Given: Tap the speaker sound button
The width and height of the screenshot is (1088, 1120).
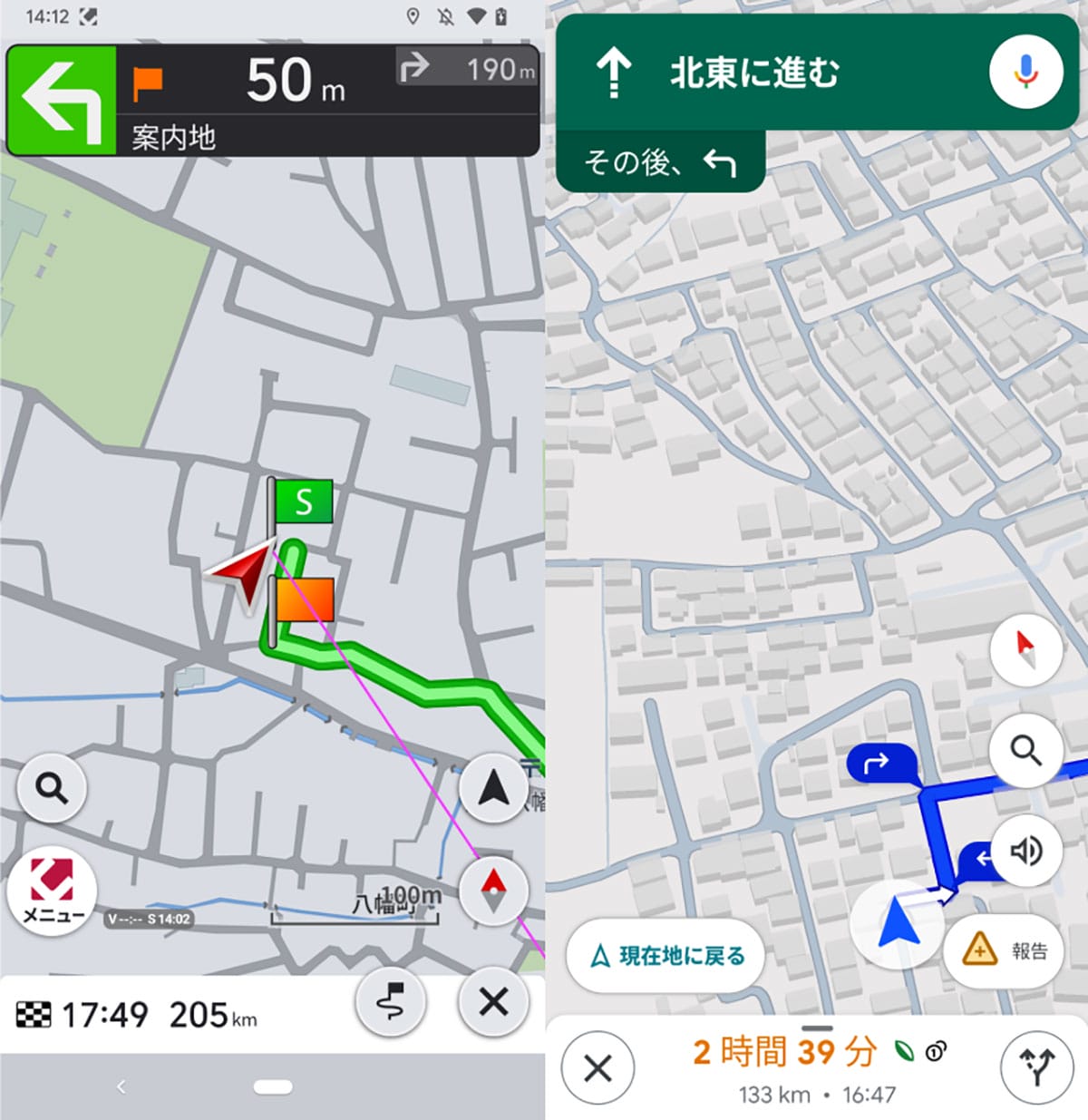Looking at the screenshot, I should (1025, 851).
